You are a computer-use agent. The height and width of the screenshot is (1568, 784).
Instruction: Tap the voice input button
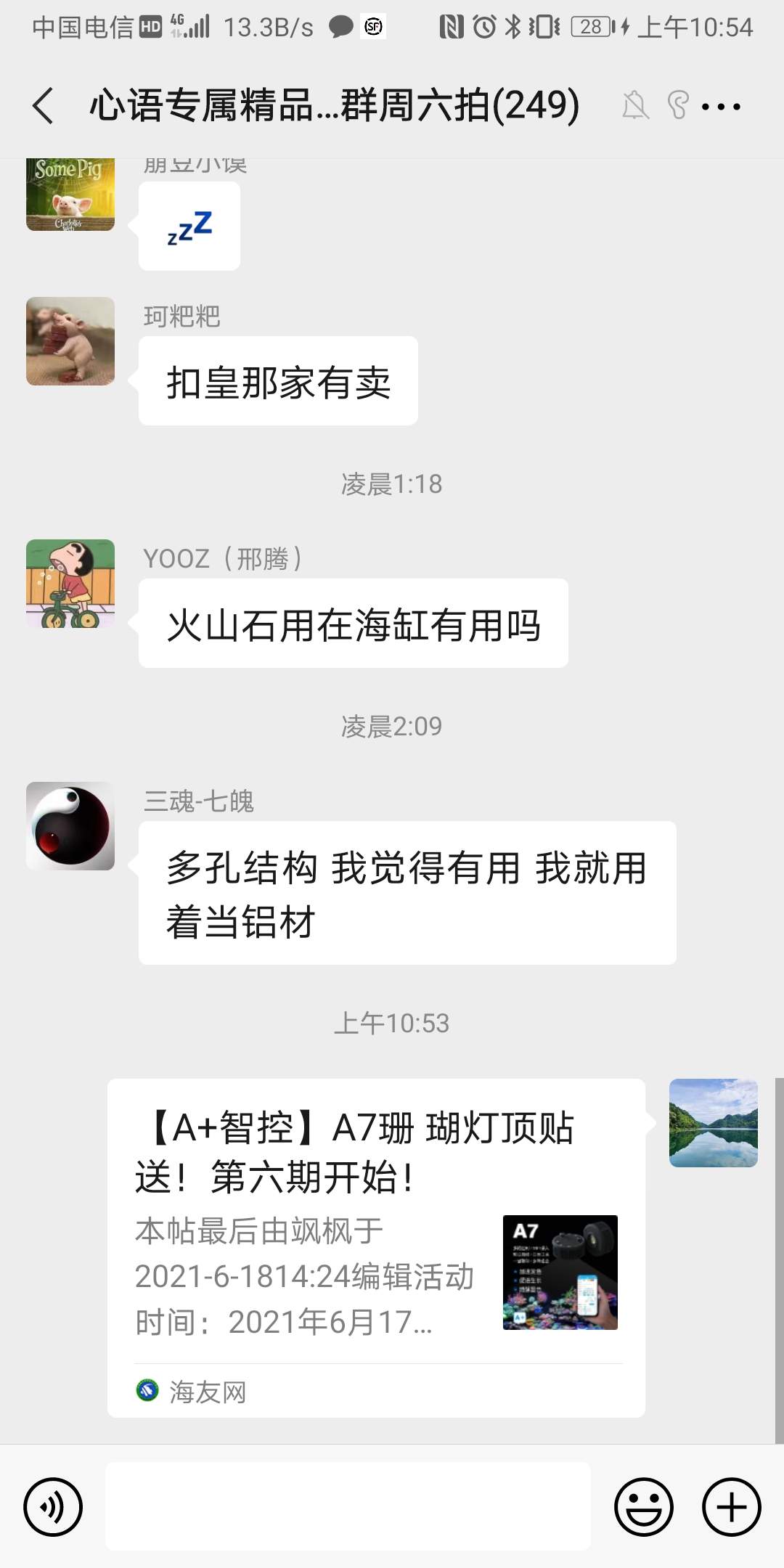point(53,1506)
